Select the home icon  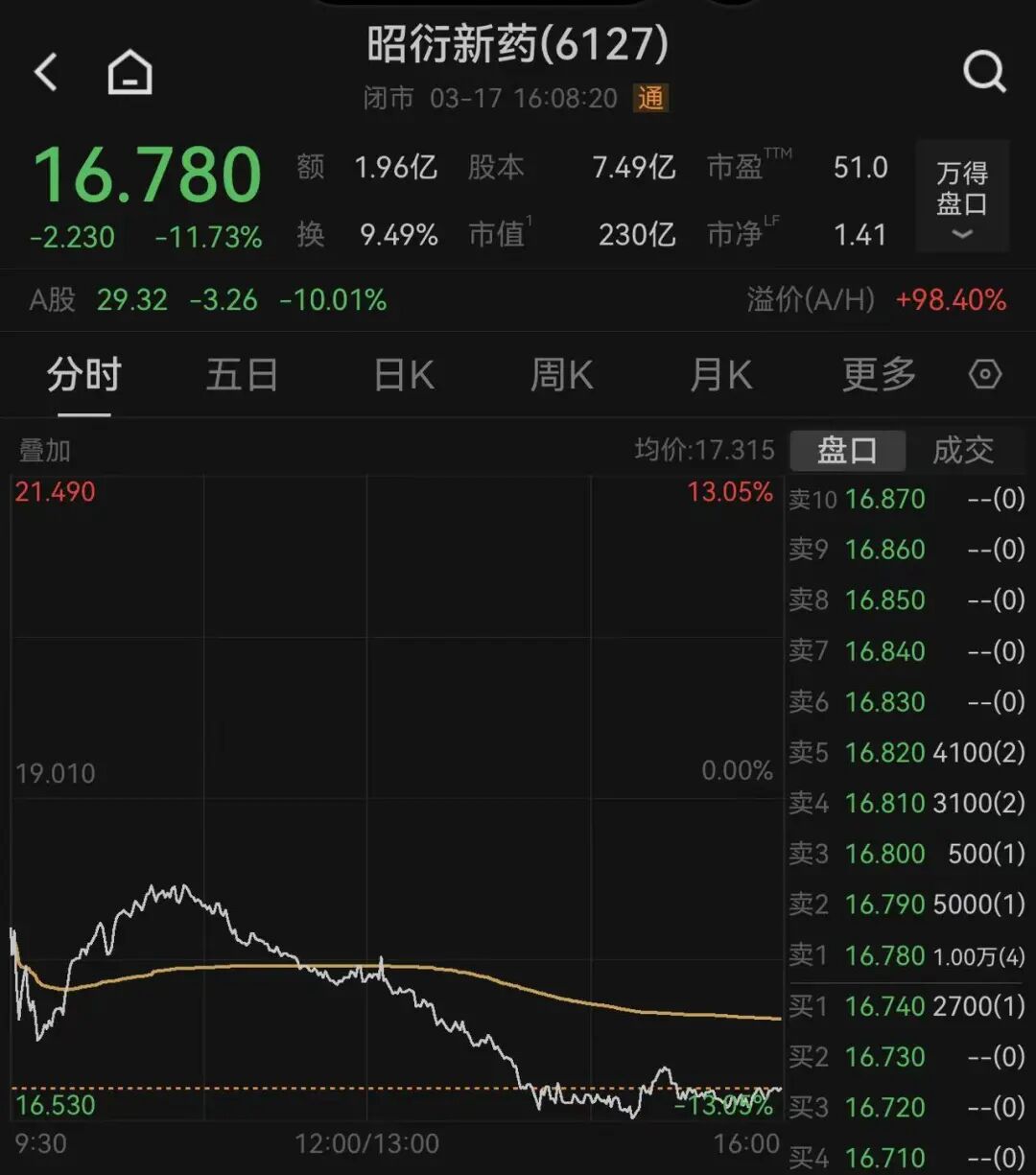coord(129,71)
